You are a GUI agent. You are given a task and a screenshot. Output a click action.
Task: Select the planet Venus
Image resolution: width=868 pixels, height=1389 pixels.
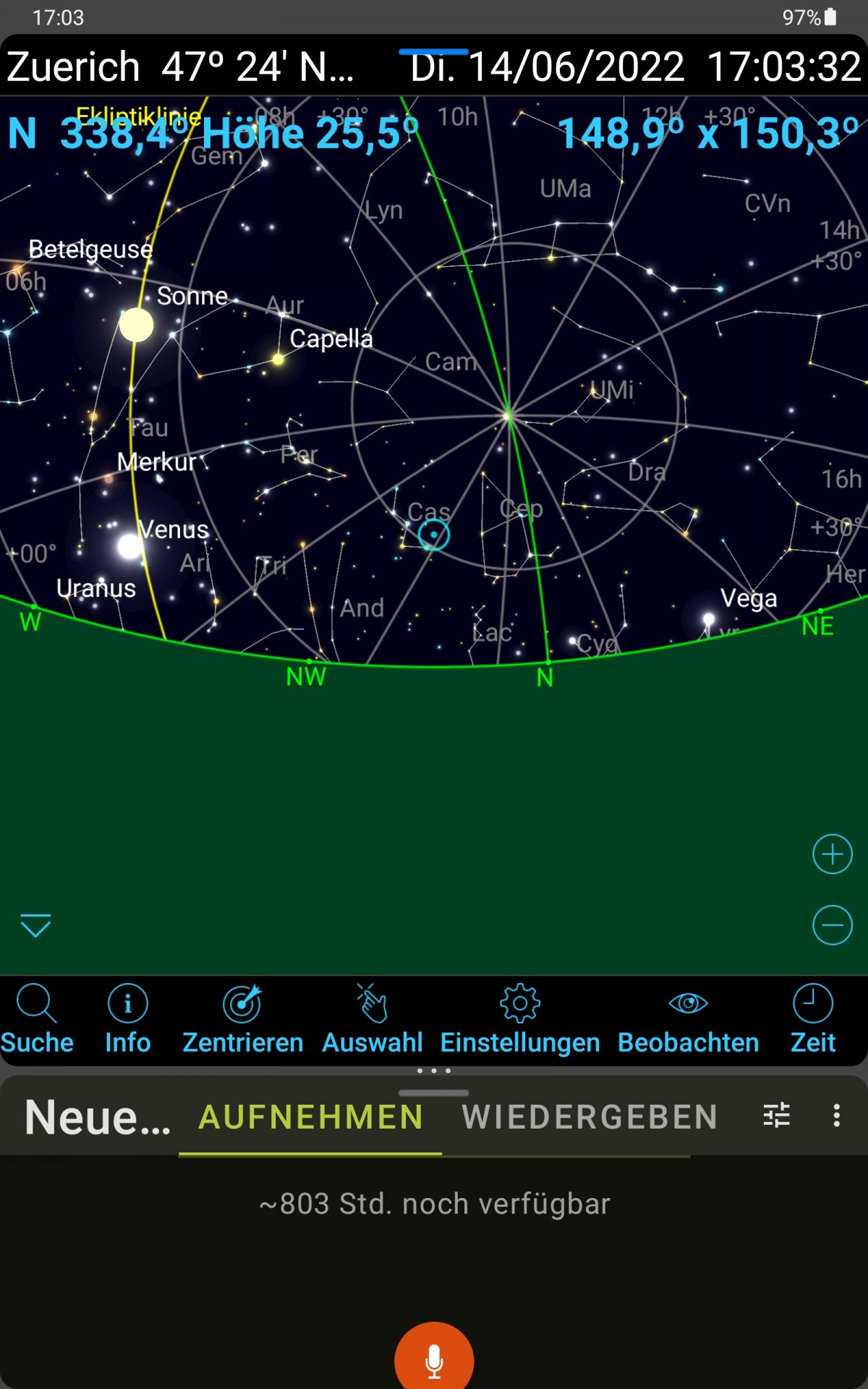[x=129, y=547]
